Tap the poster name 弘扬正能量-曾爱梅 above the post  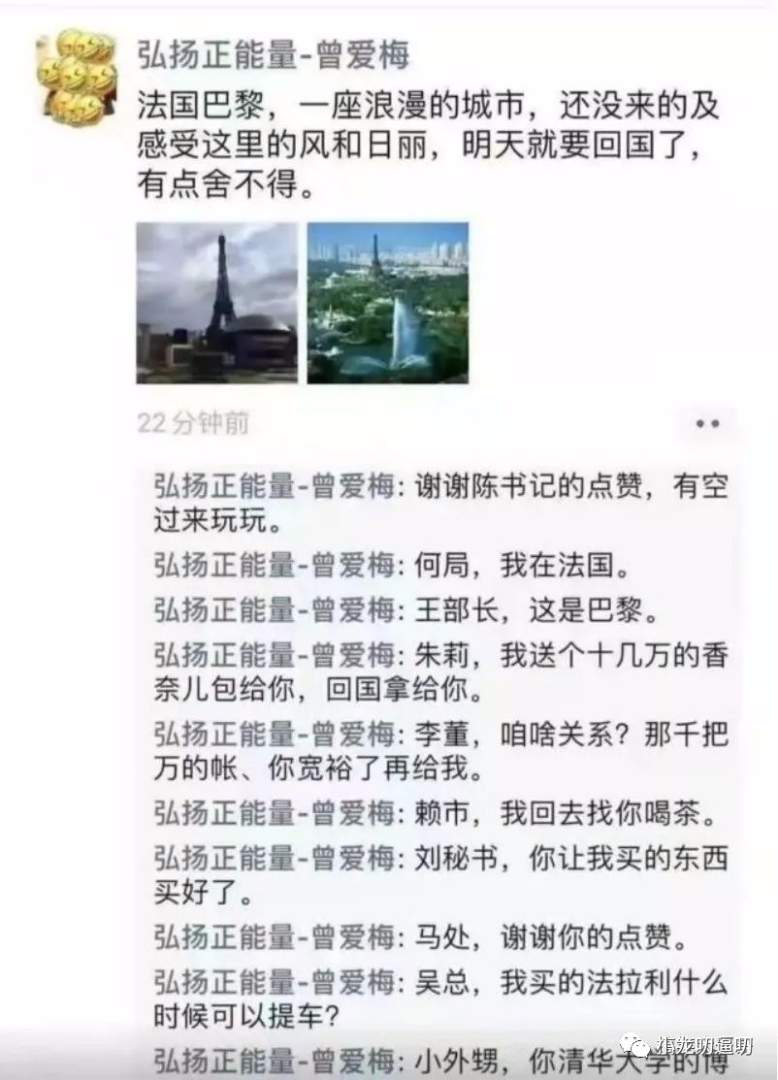tap(273, 54)
